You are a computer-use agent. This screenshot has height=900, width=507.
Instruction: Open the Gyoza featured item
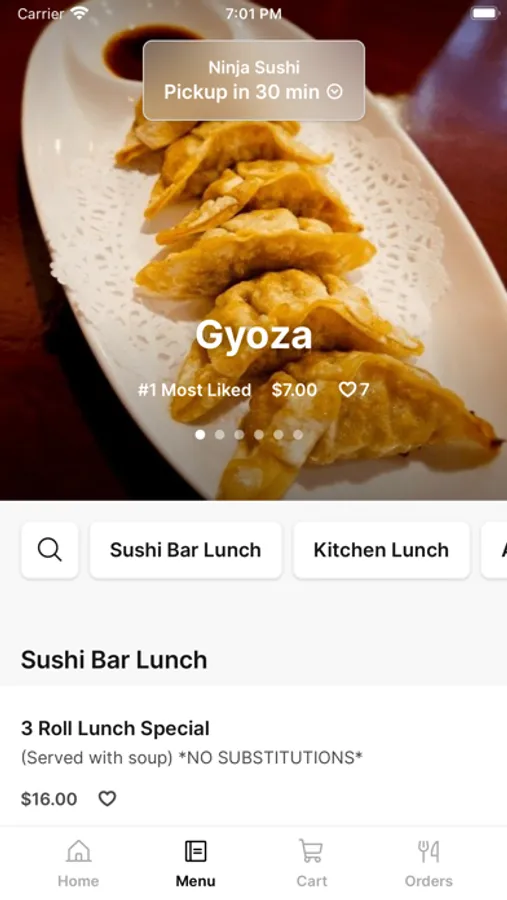pyautogui.click(x=253, y=335)
